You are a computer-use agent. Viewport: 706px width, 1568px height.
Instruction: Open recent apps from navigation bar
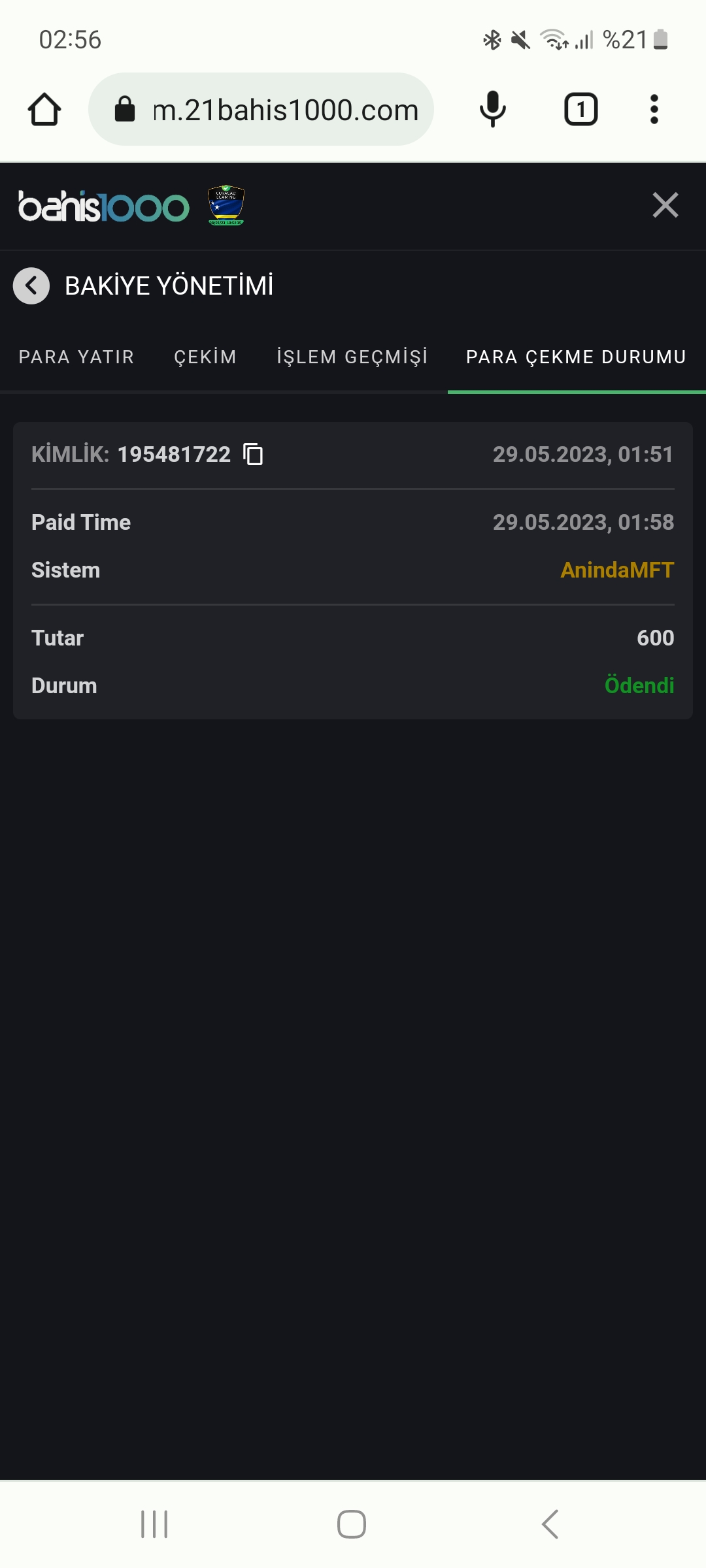pyautogui.click(x=154, y=1524)
